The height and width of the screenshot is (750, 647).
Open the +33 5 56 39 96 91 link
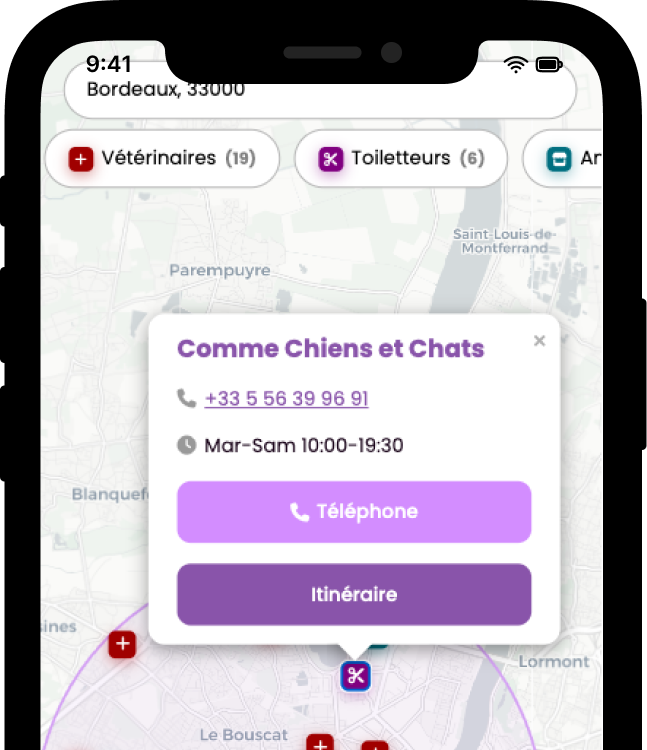(286, 399)
